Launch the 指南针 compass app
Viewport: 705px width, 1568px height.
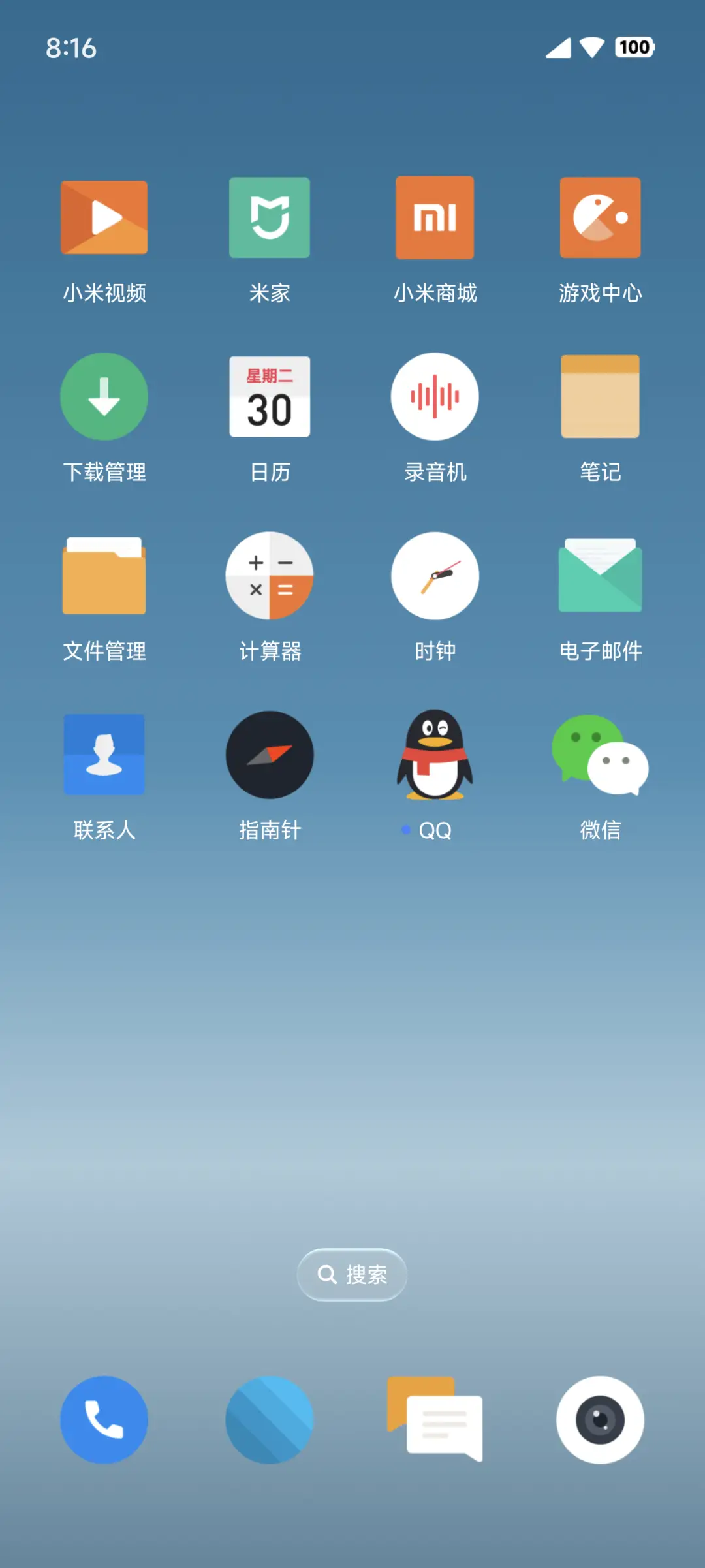(270, 754)
